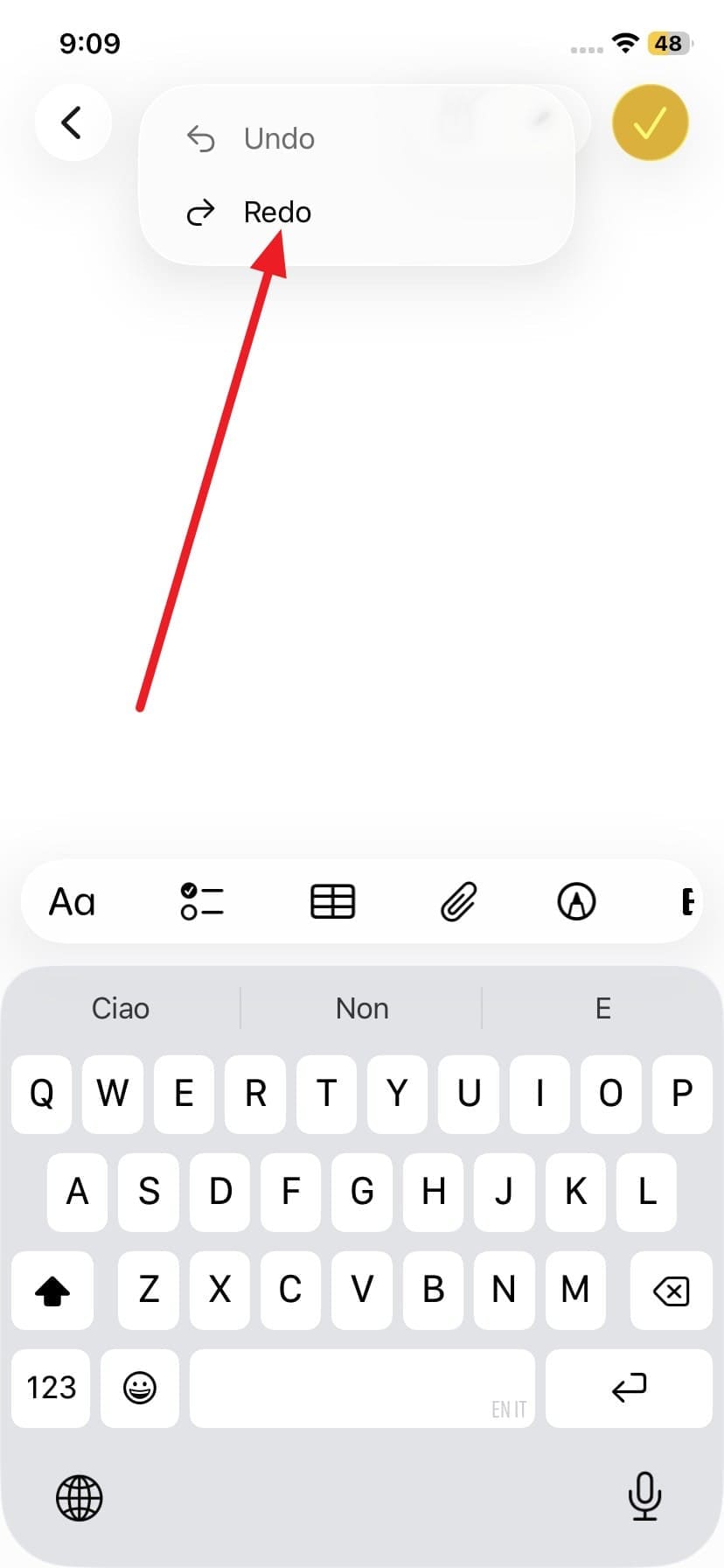
Task: Toggle shift for uppercase letters
Action: click(x=52, y=1290)
